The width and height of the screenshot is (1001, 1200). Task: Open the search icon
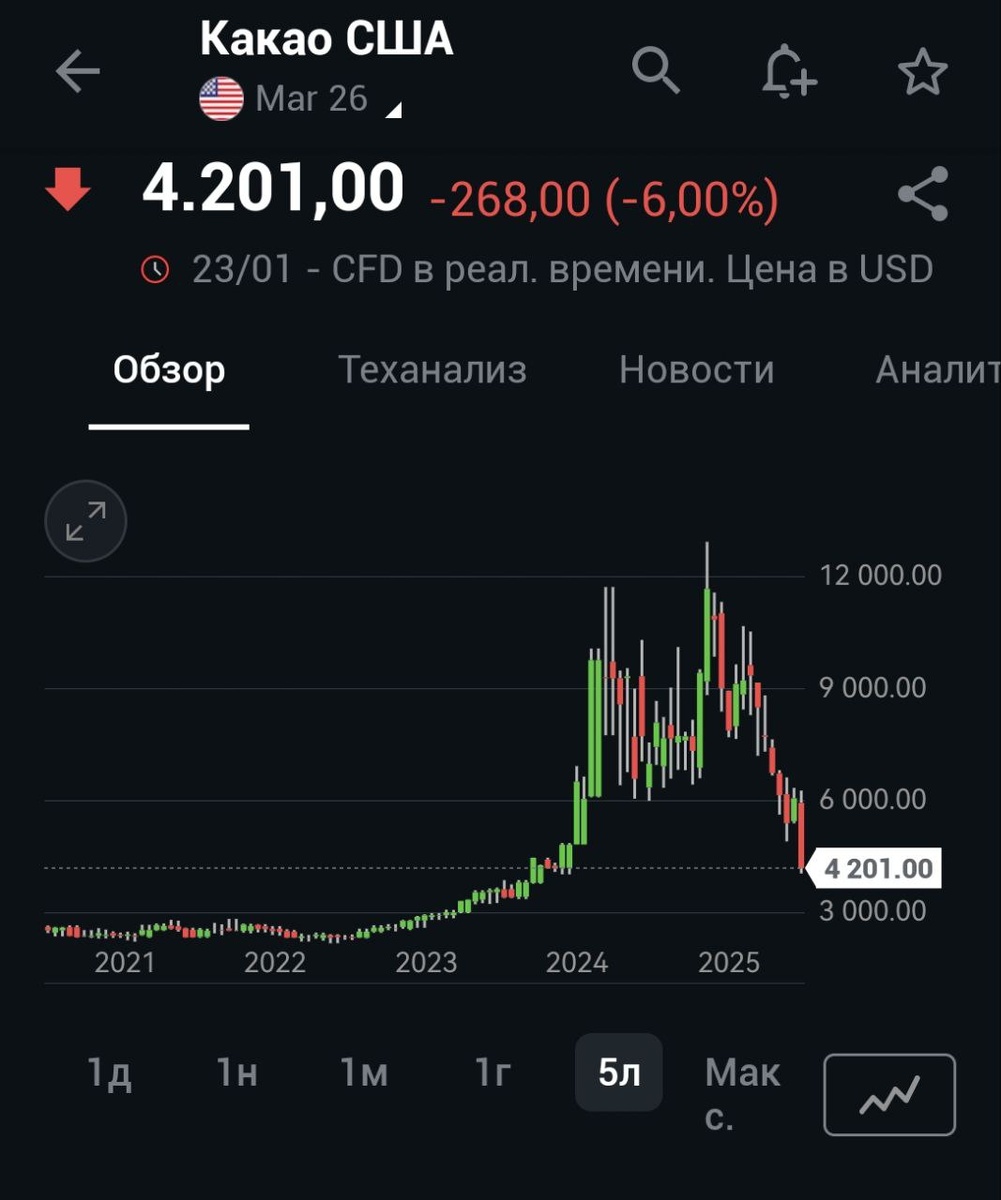point(657,70)
